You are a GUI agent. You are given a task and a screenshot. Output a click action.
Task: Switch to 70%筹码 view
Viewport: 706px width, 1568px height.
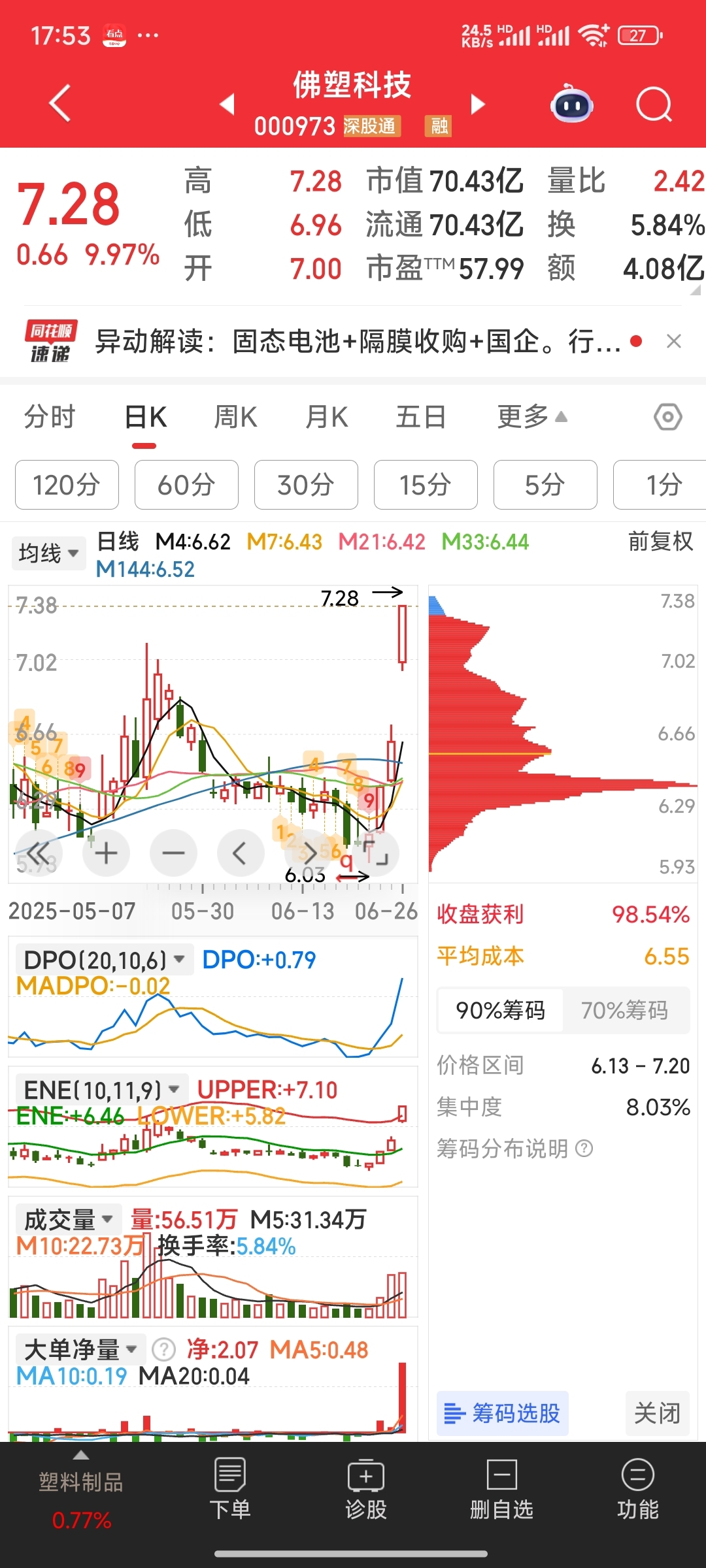click(x=624, y=1010)
